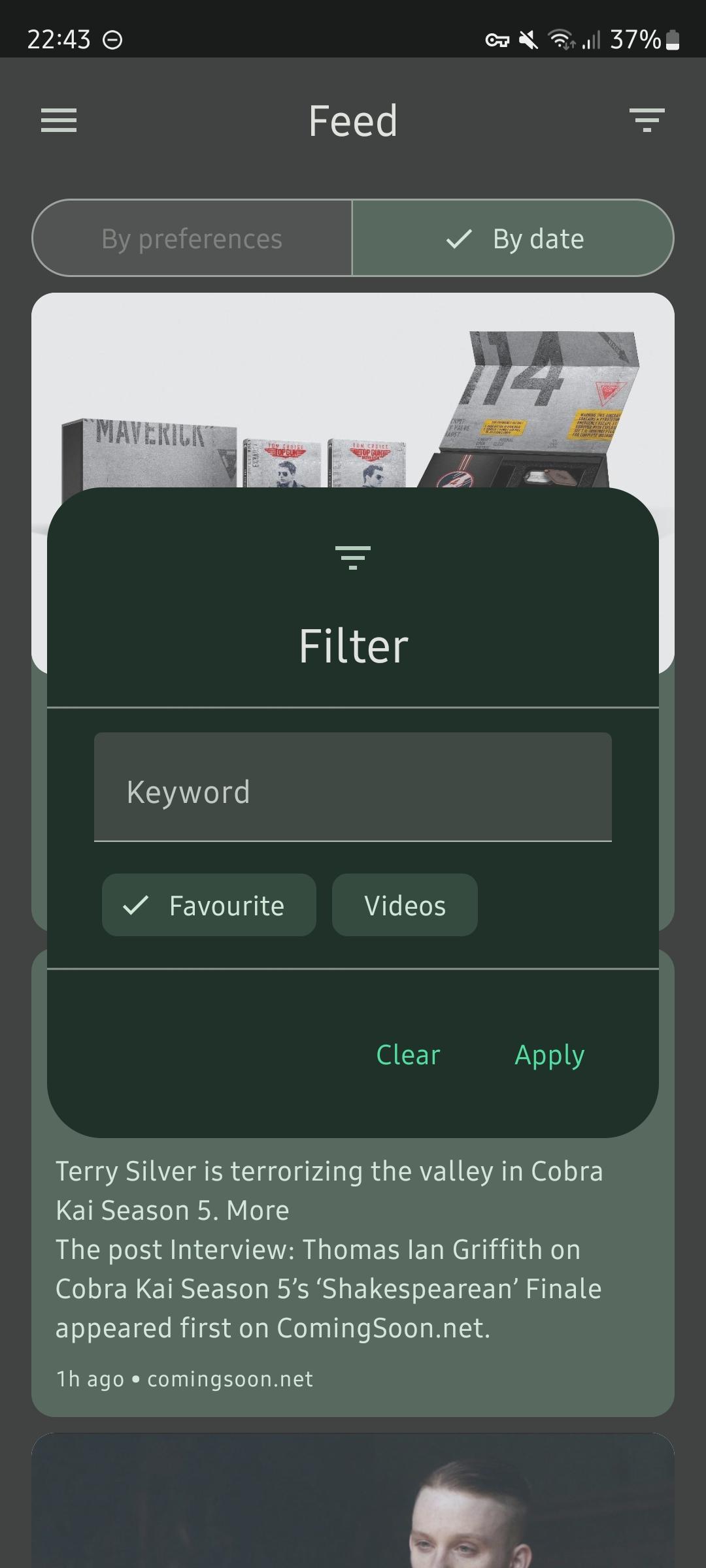Select the Videos filter chip

(x=405, y=906)
